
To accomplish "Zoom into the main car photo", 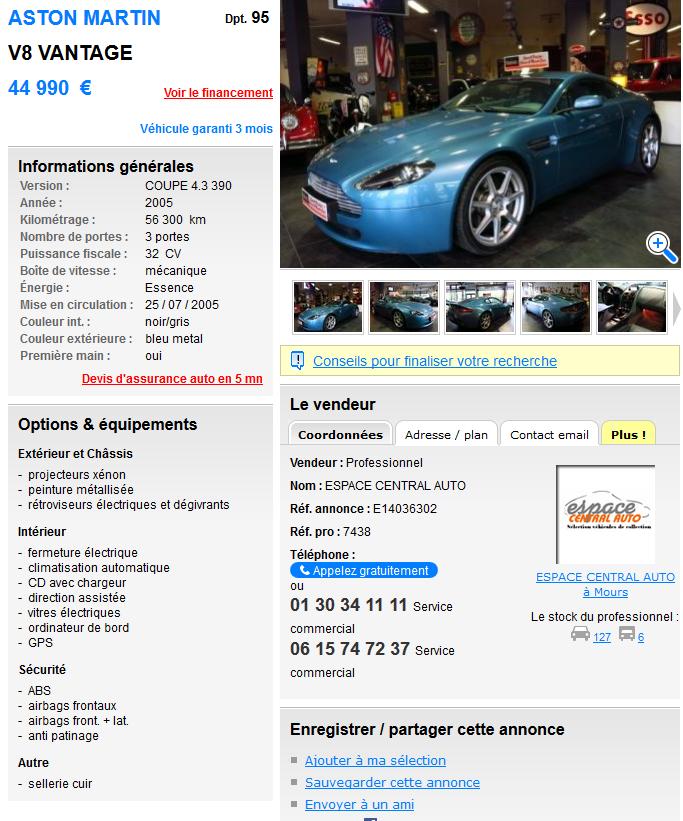I will coord(661,246).
